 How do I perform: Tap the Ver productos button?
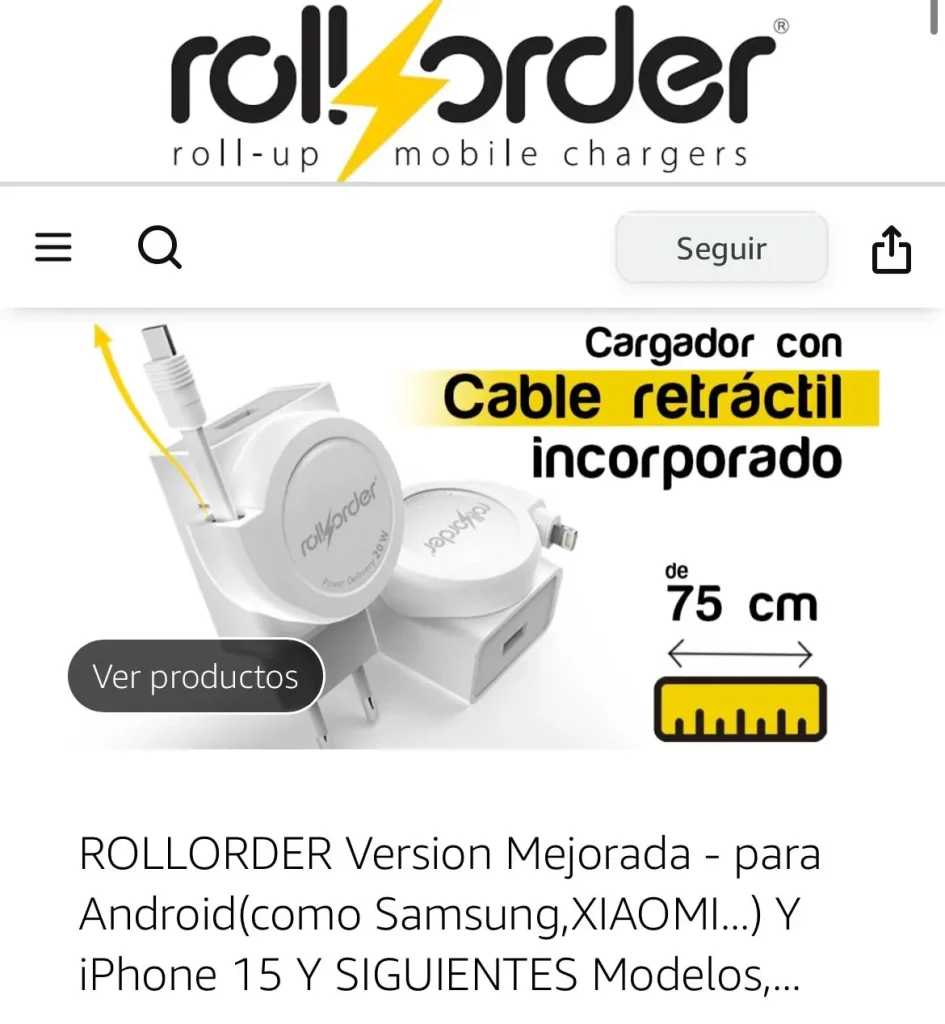[x=196, y=676]
